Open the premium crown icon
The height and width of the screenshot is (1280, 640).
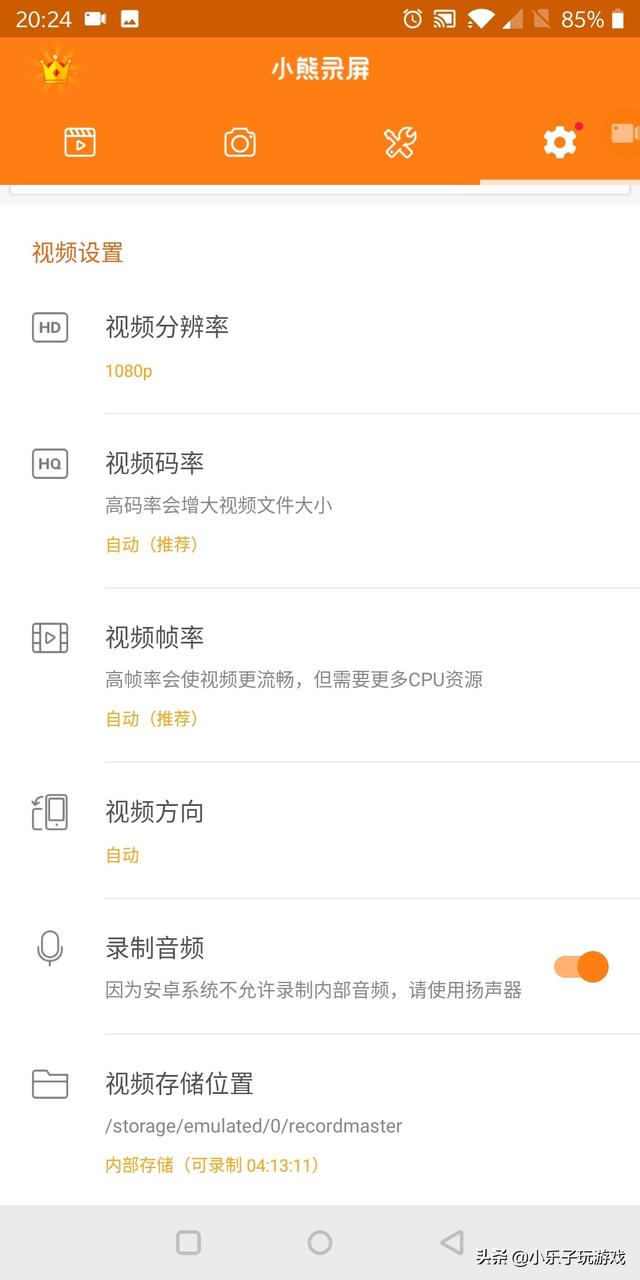56,69
